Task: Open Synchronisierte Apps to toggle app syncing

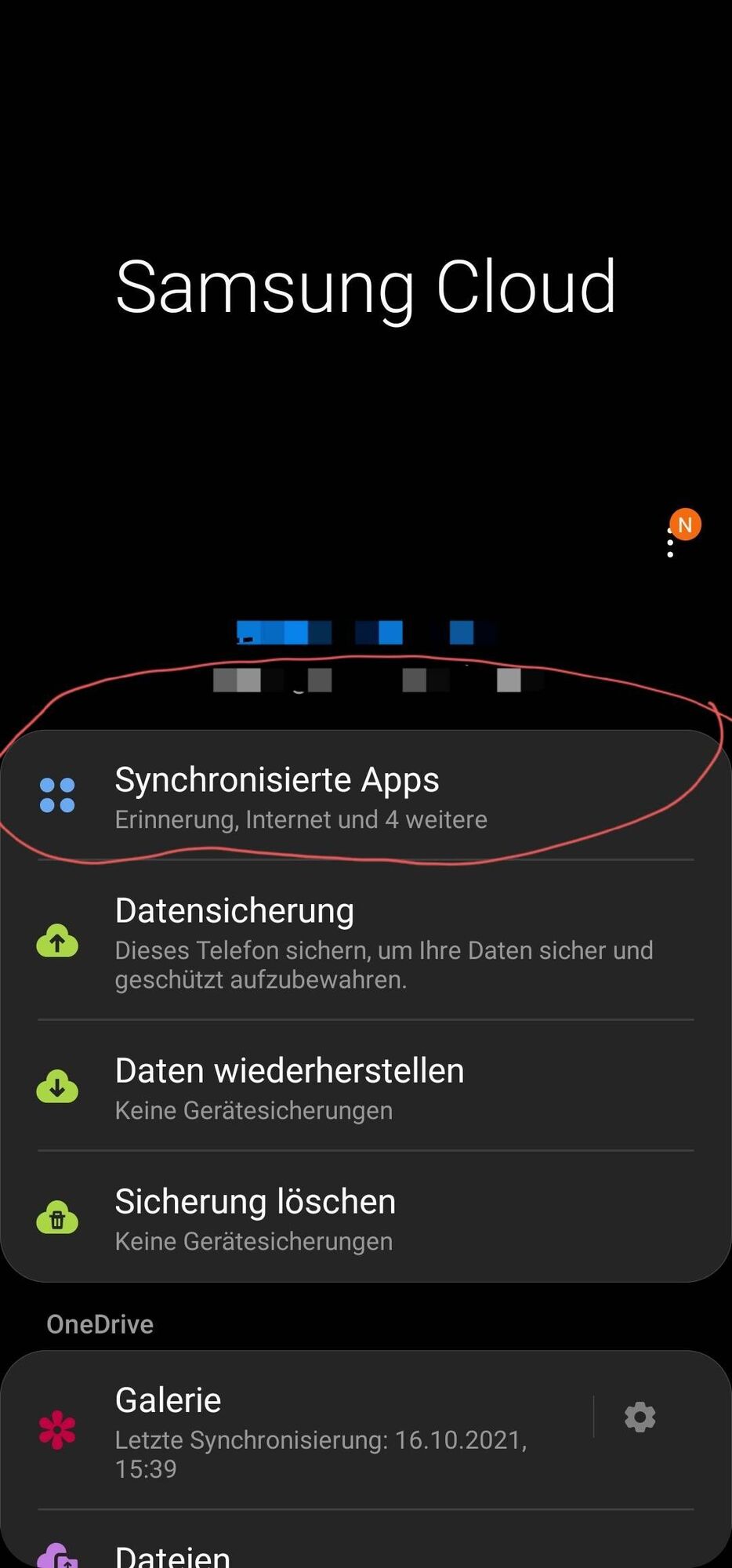Action: 277,794
